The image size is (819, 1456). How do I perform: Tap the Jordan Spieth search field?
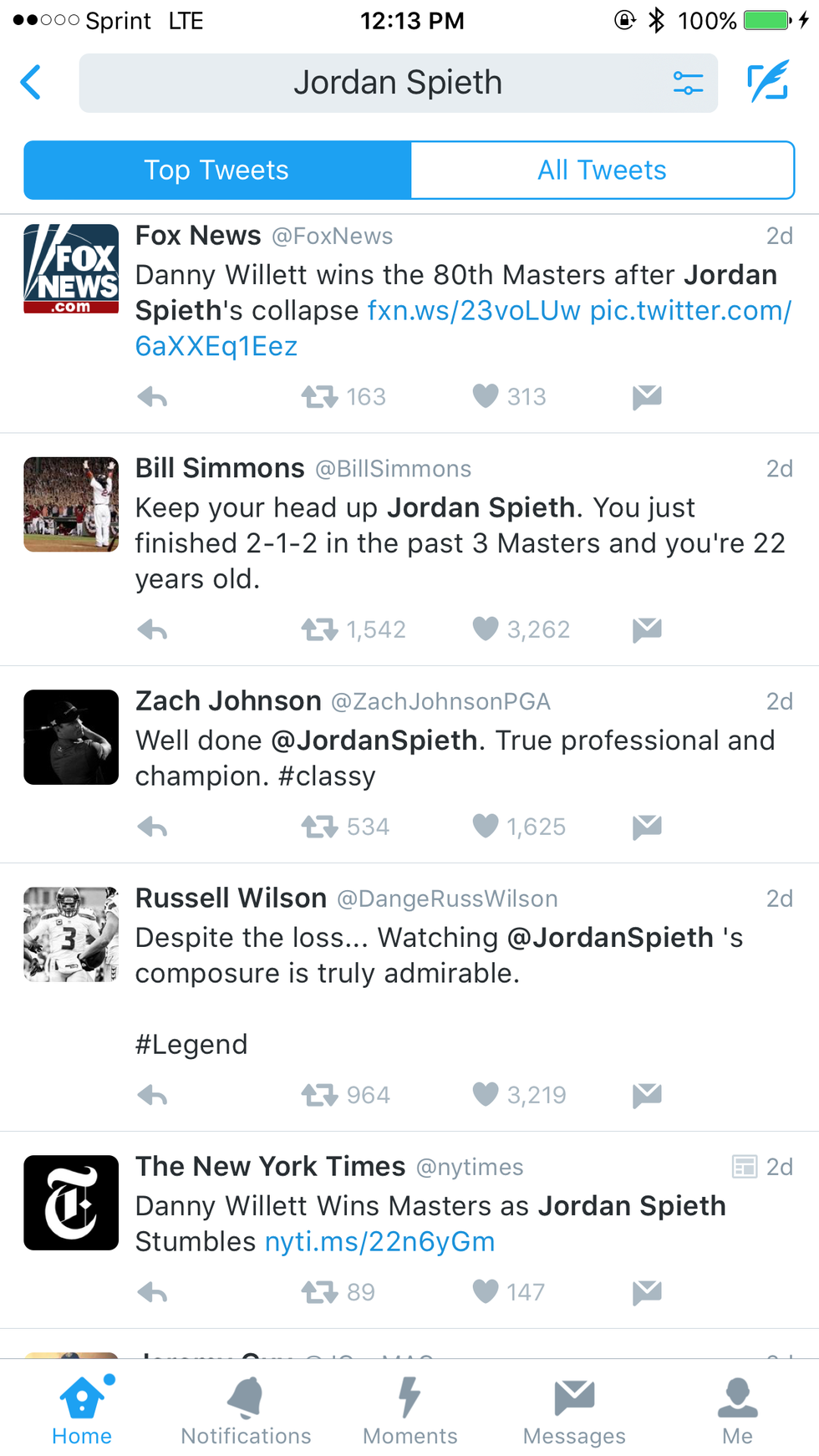point(398,83)
